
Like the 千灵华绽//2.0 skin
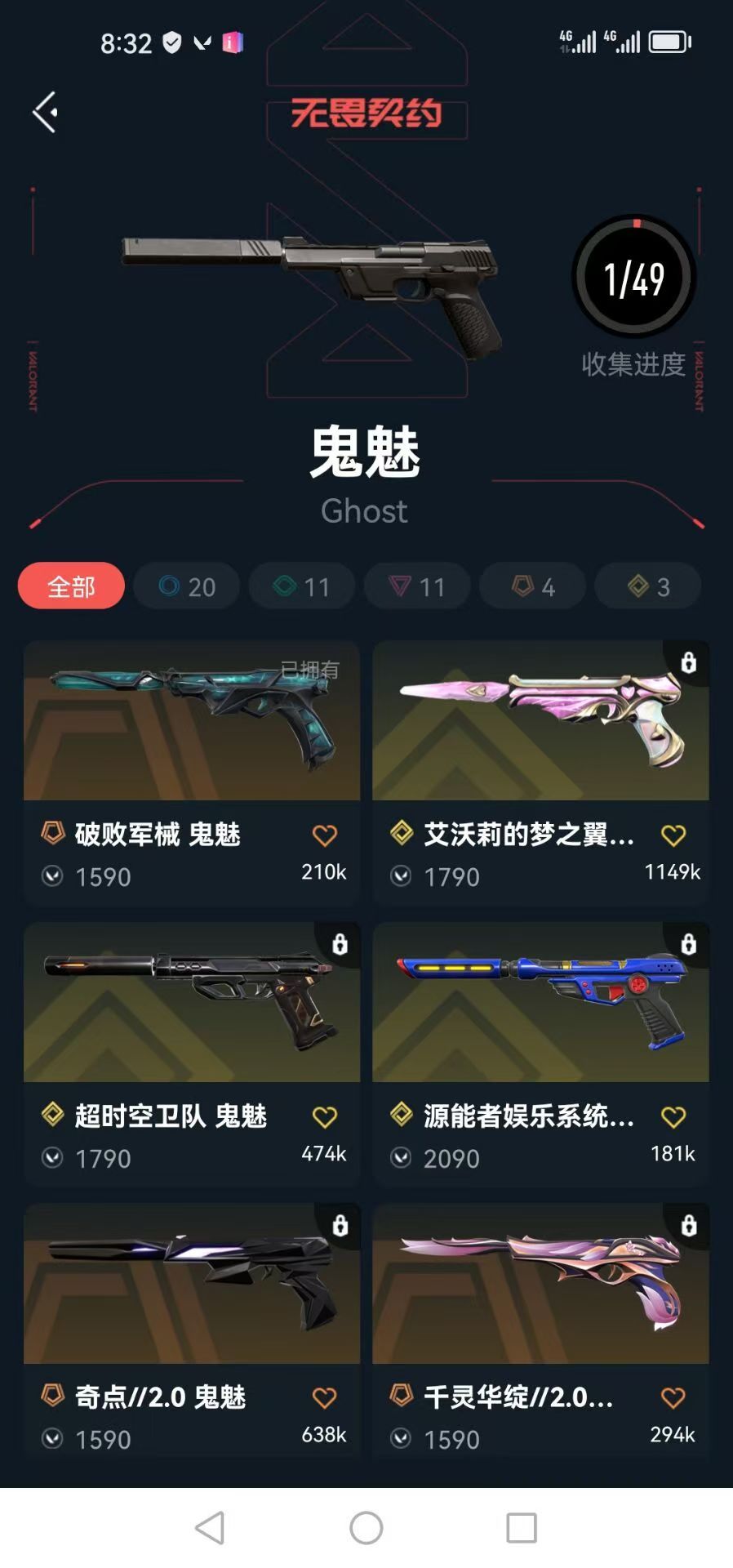(673, 1398)
